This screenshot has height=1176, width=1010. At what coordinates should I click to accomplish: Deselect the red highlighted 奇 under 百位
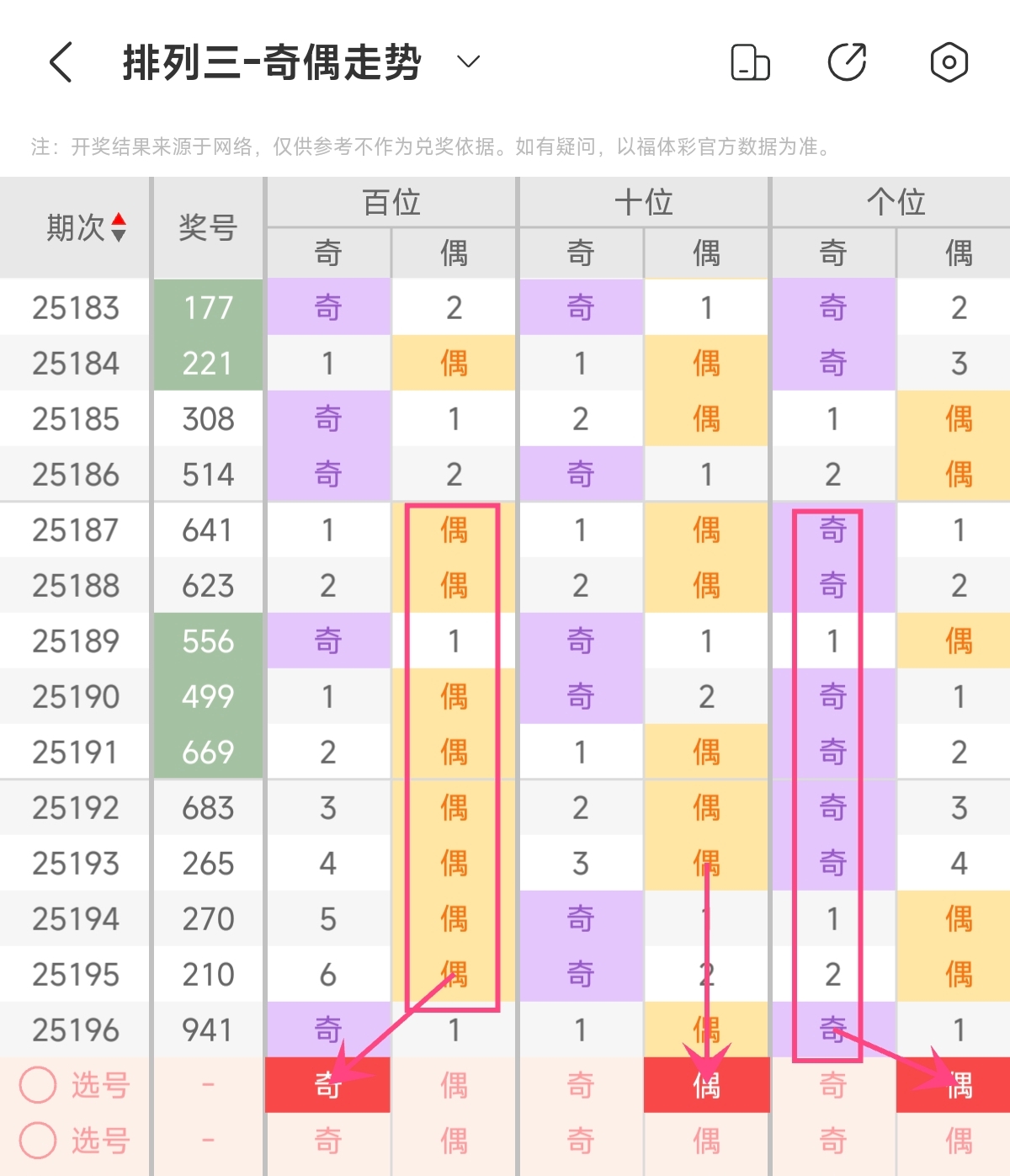coord(328,1085)
